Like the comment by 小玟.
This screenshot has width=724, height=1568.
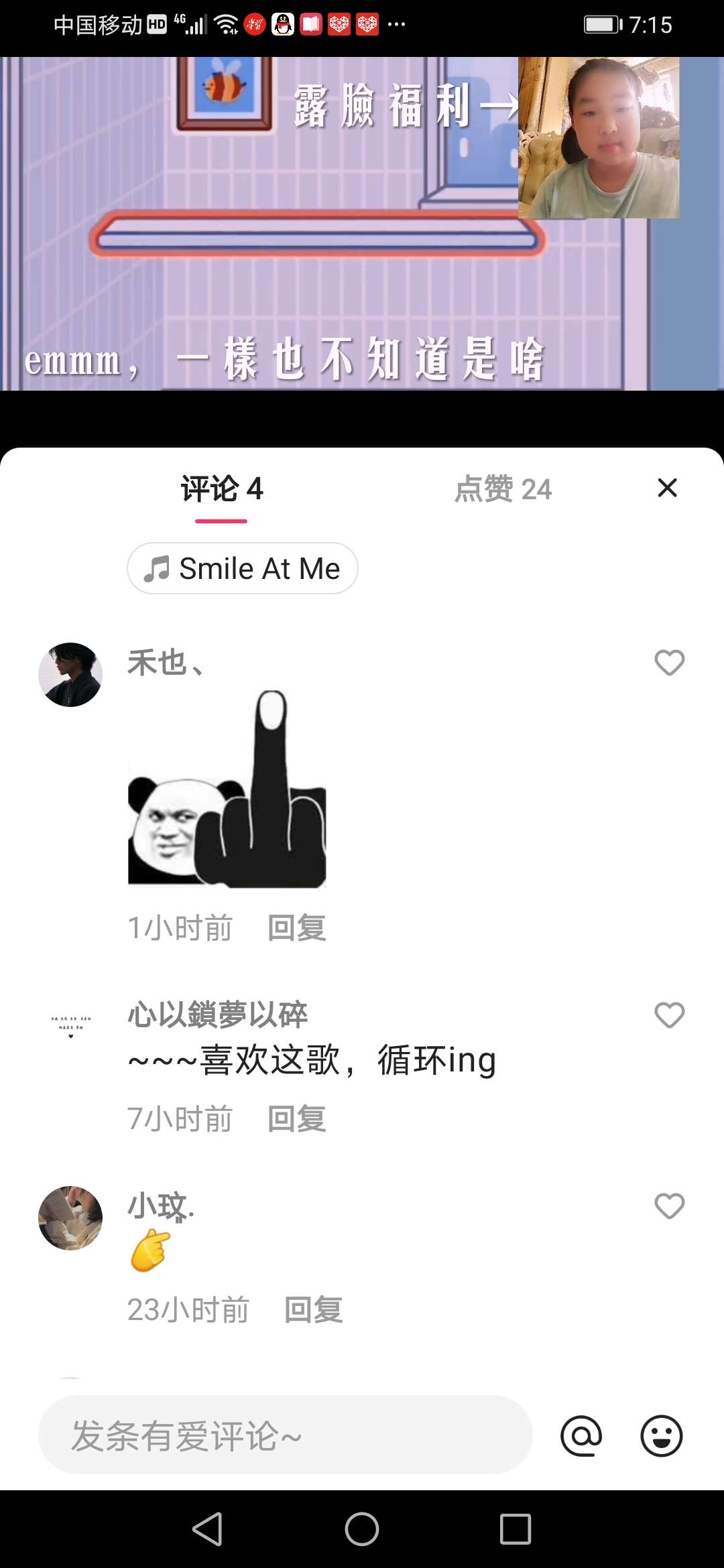669,1205
